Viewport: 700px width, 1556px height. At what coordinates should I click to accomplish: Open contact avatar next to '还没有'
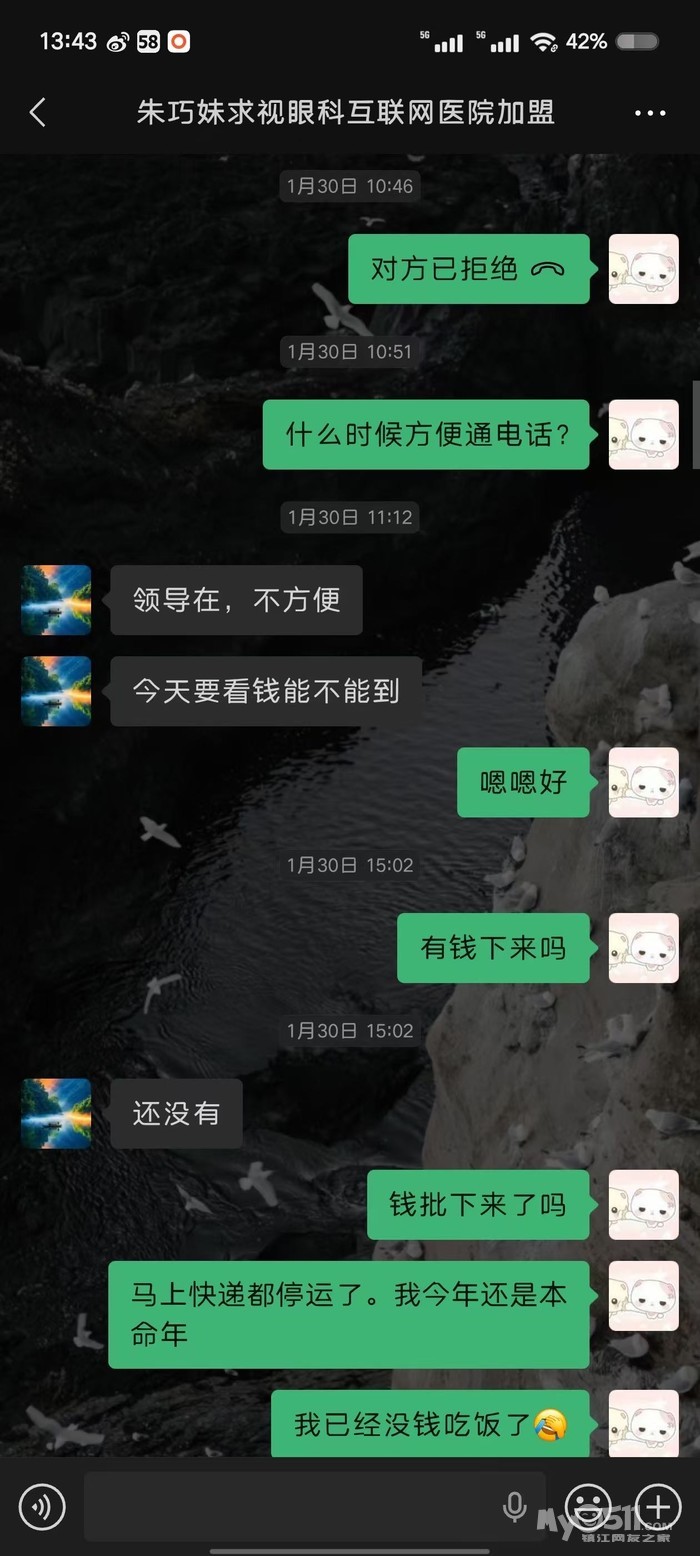[56, 1113]
